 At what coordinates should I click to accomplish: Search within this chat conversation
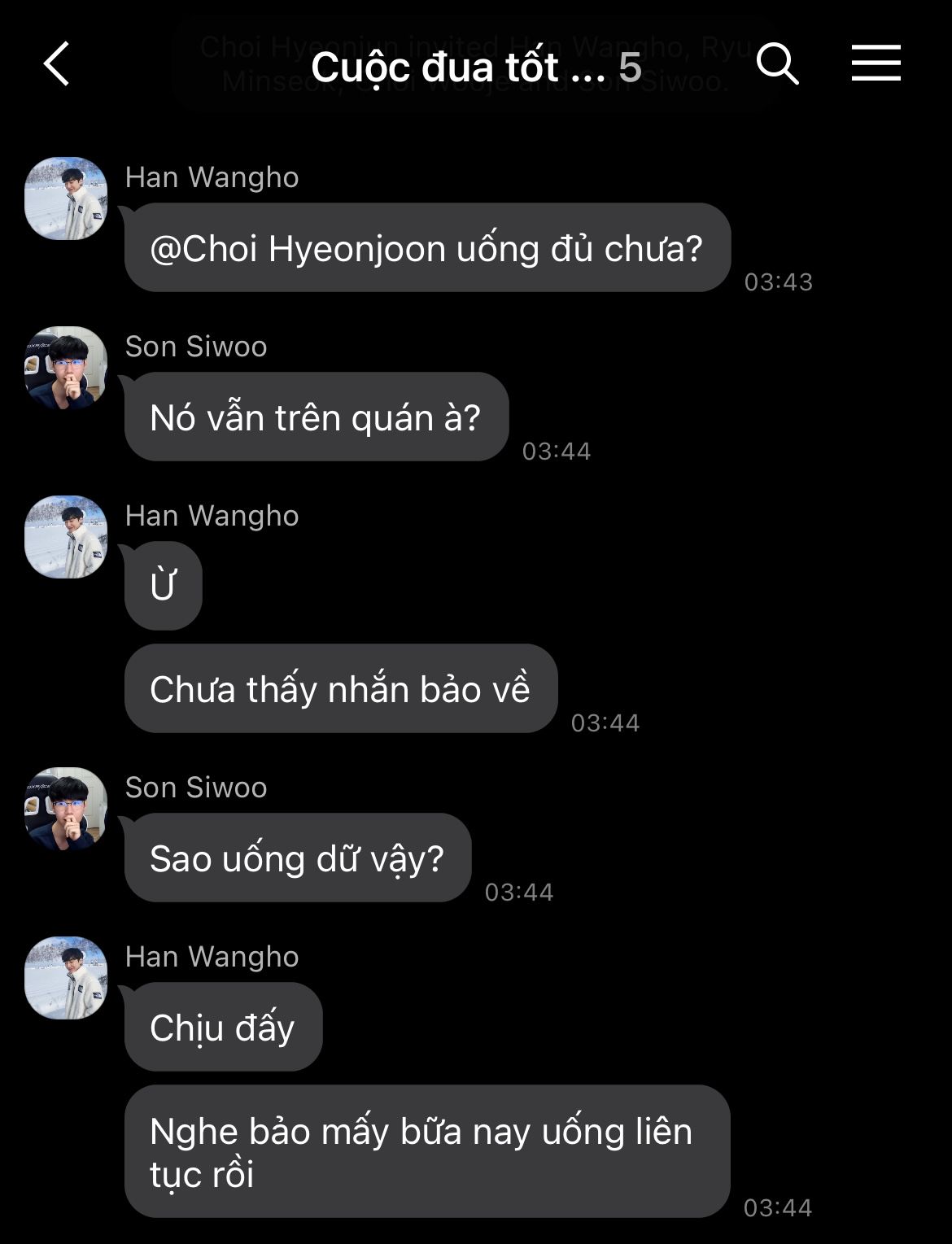coord(777,63)
